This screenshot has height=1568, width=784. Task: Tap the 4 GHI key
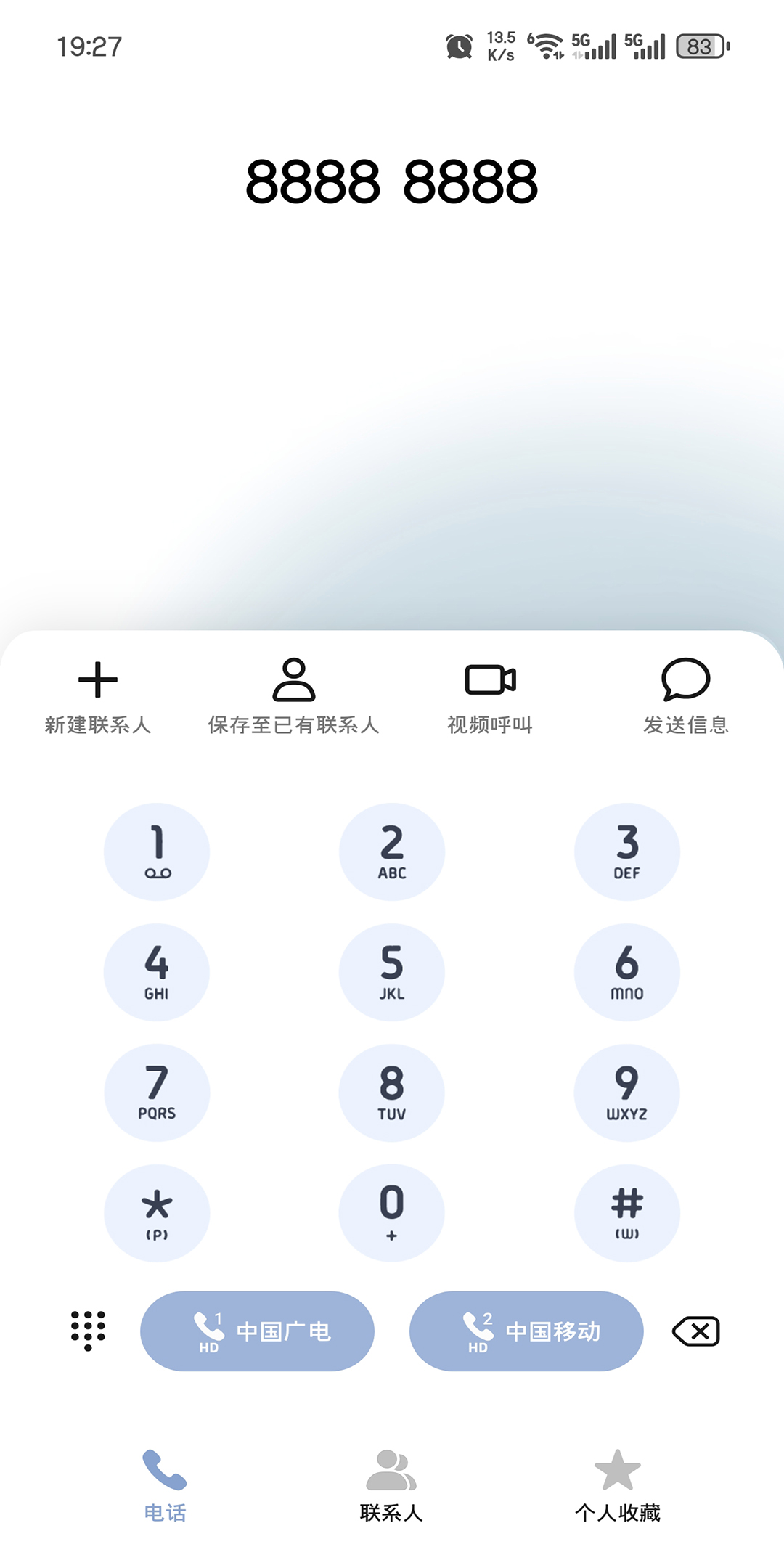(157, 972)
